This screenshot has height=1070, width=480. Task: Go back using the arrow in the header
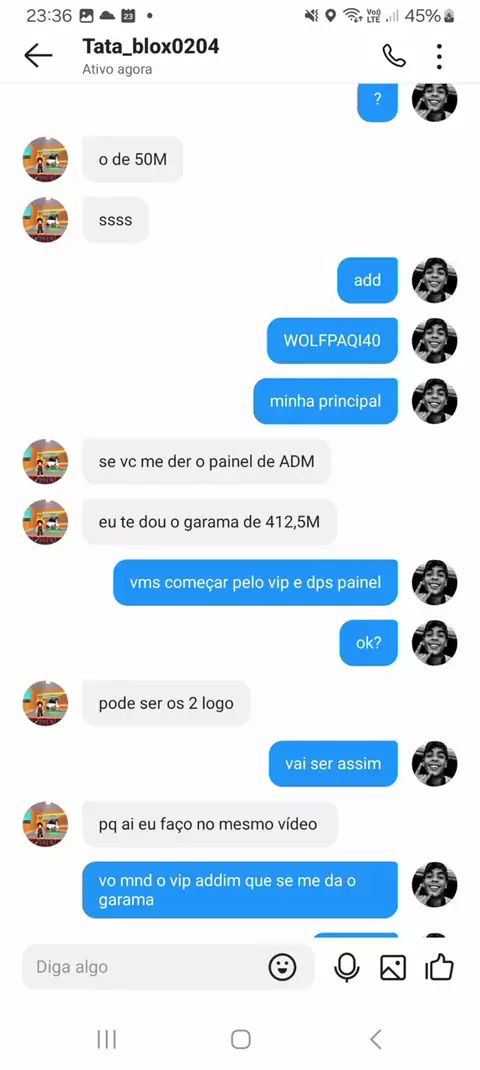pos(38,57)
